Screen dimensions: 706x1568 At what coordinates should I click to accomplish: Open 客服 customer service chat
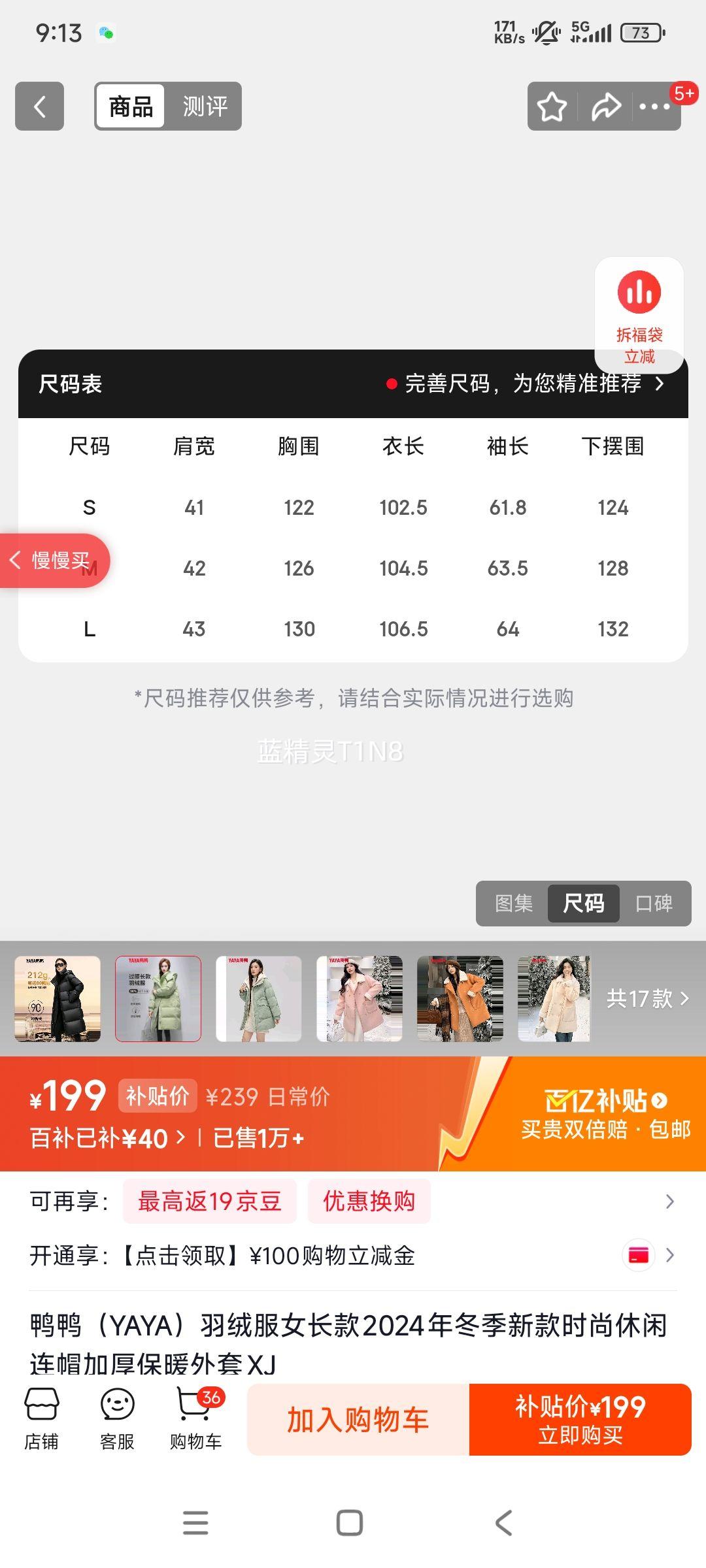(x=116, y=1420)
